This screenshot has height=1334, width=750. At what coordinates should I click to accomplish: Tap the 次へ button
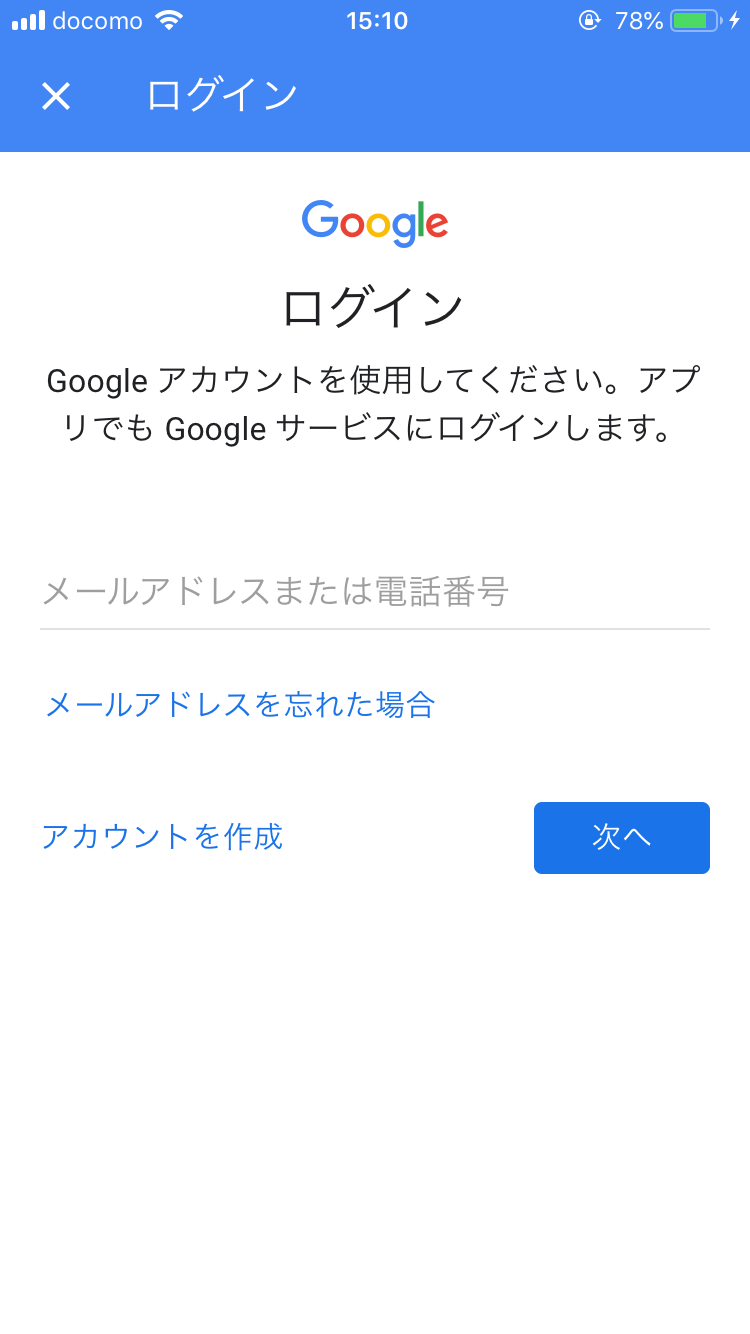(x=622, y=838)
